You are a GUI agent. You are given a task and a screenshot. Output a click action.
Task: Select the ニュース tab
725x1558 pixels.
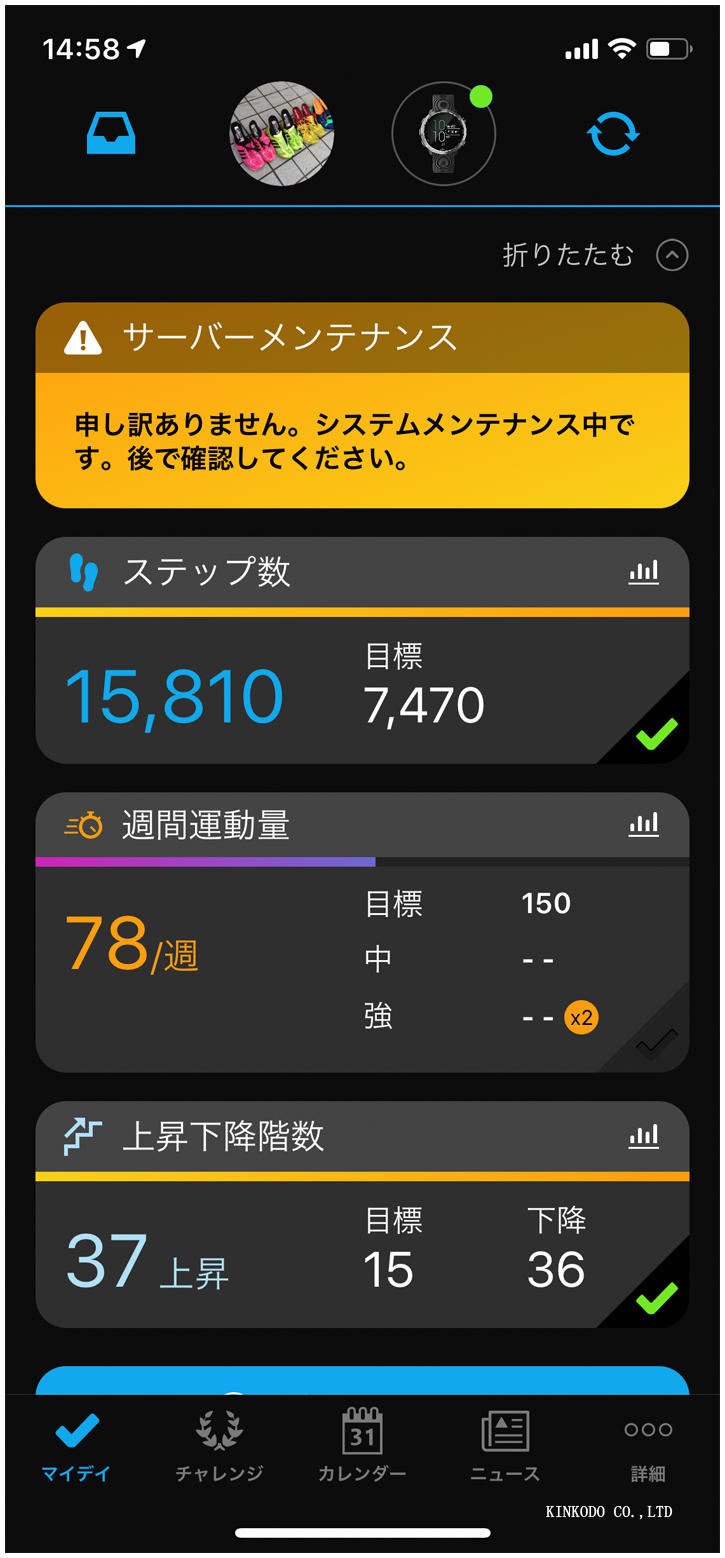(505, 1446)
